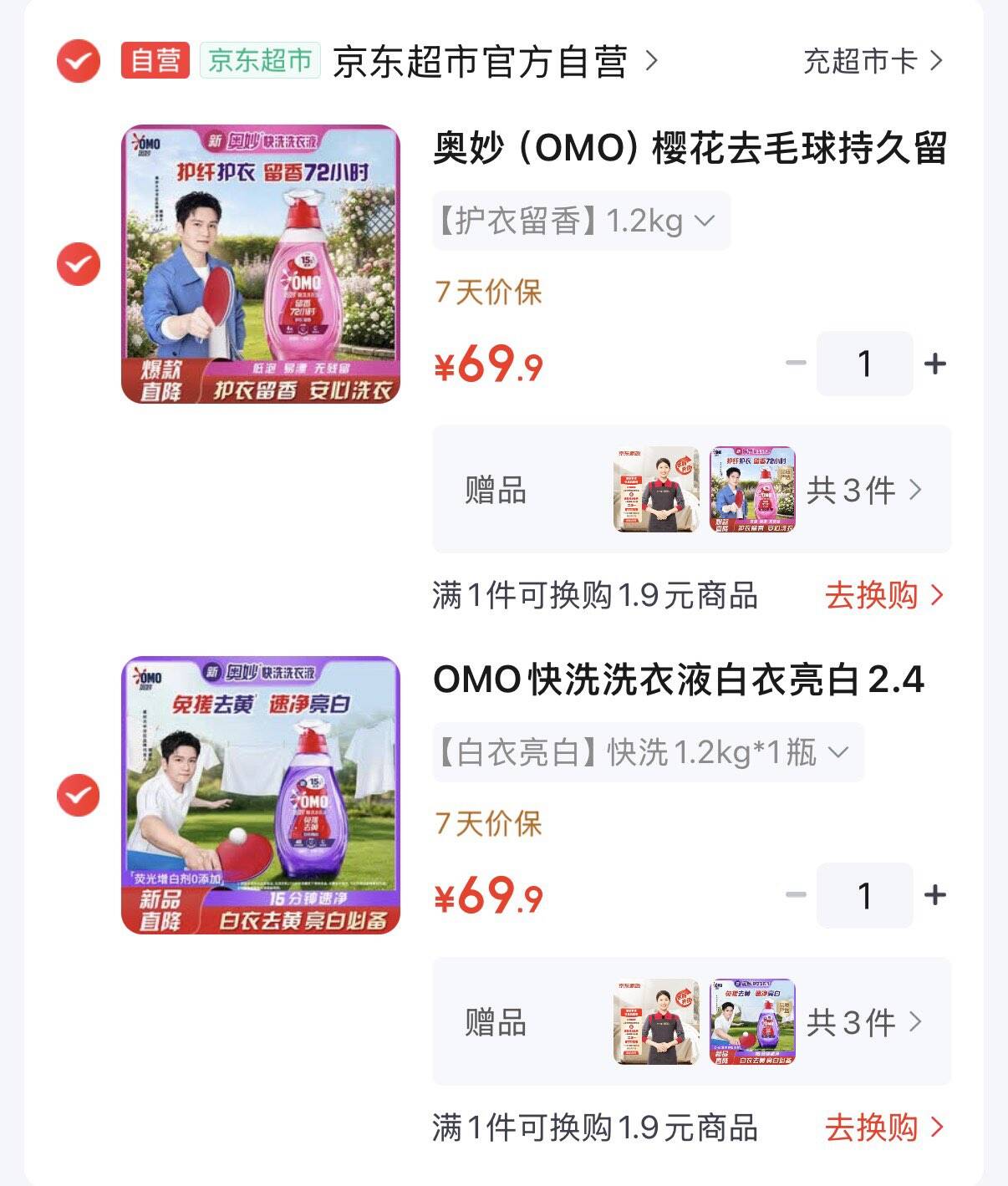The width and height of the screenshot is (1008, 1186).
Task: Edit quantity field of 奥妙樱花 item
Action: [x=865, y=364]
